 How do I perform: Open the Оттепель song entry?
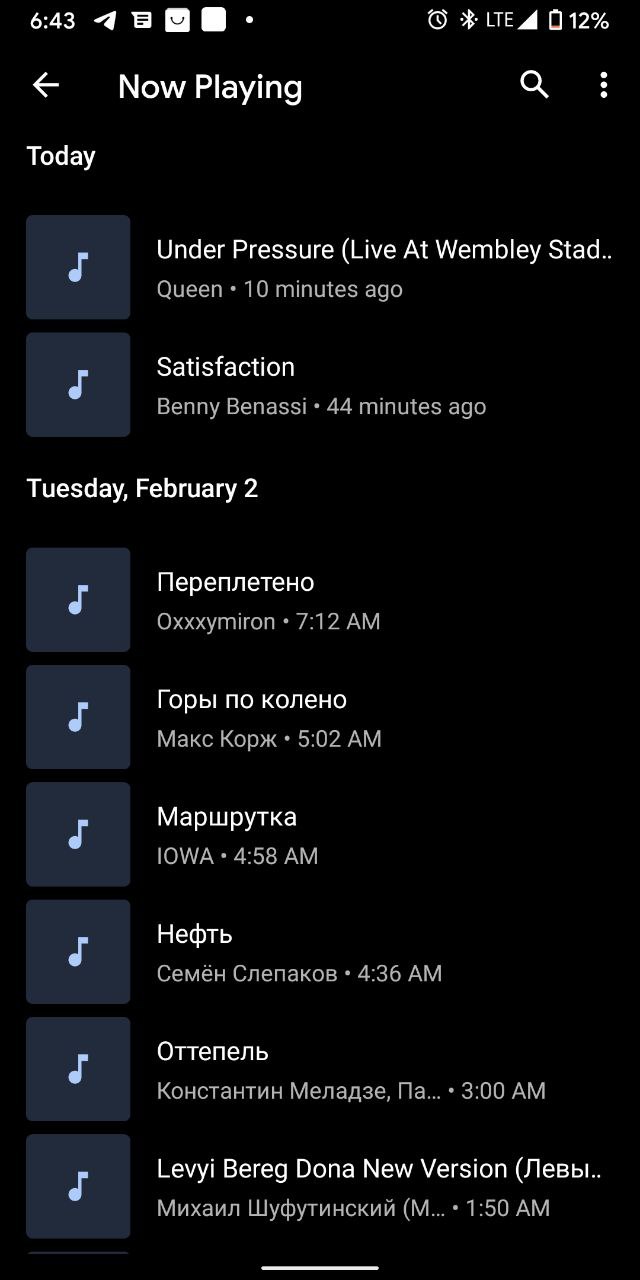(320, 1068)
